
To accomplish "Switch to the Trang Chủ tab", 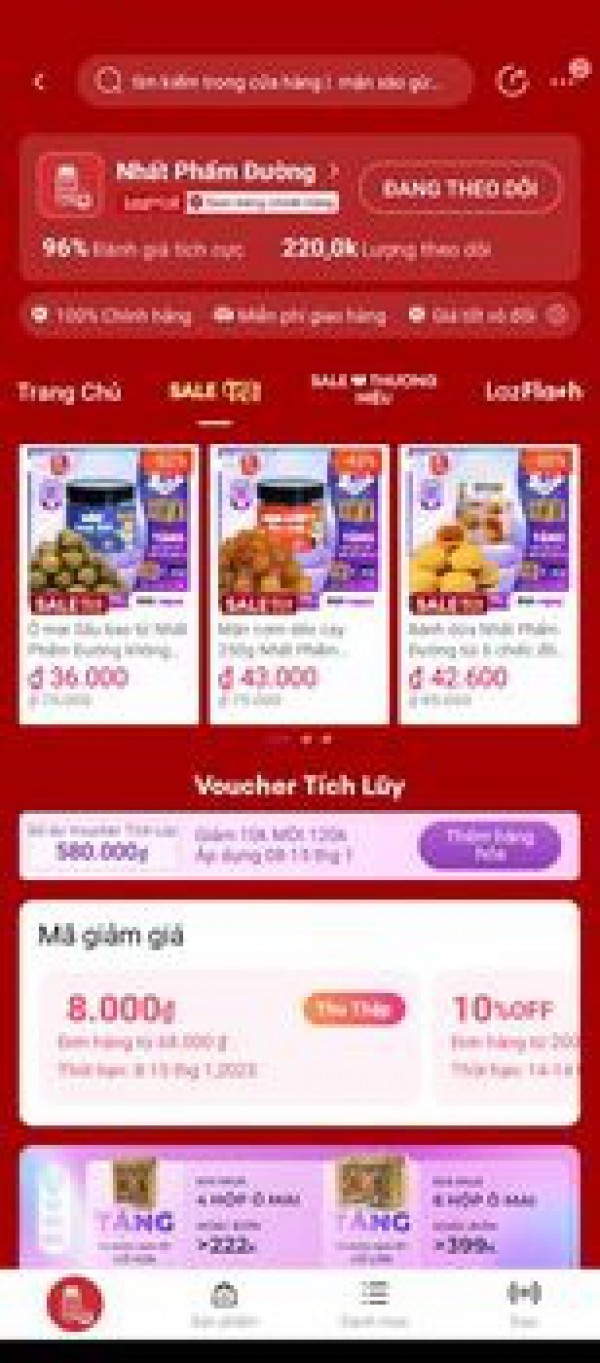I will coord(69,392).
